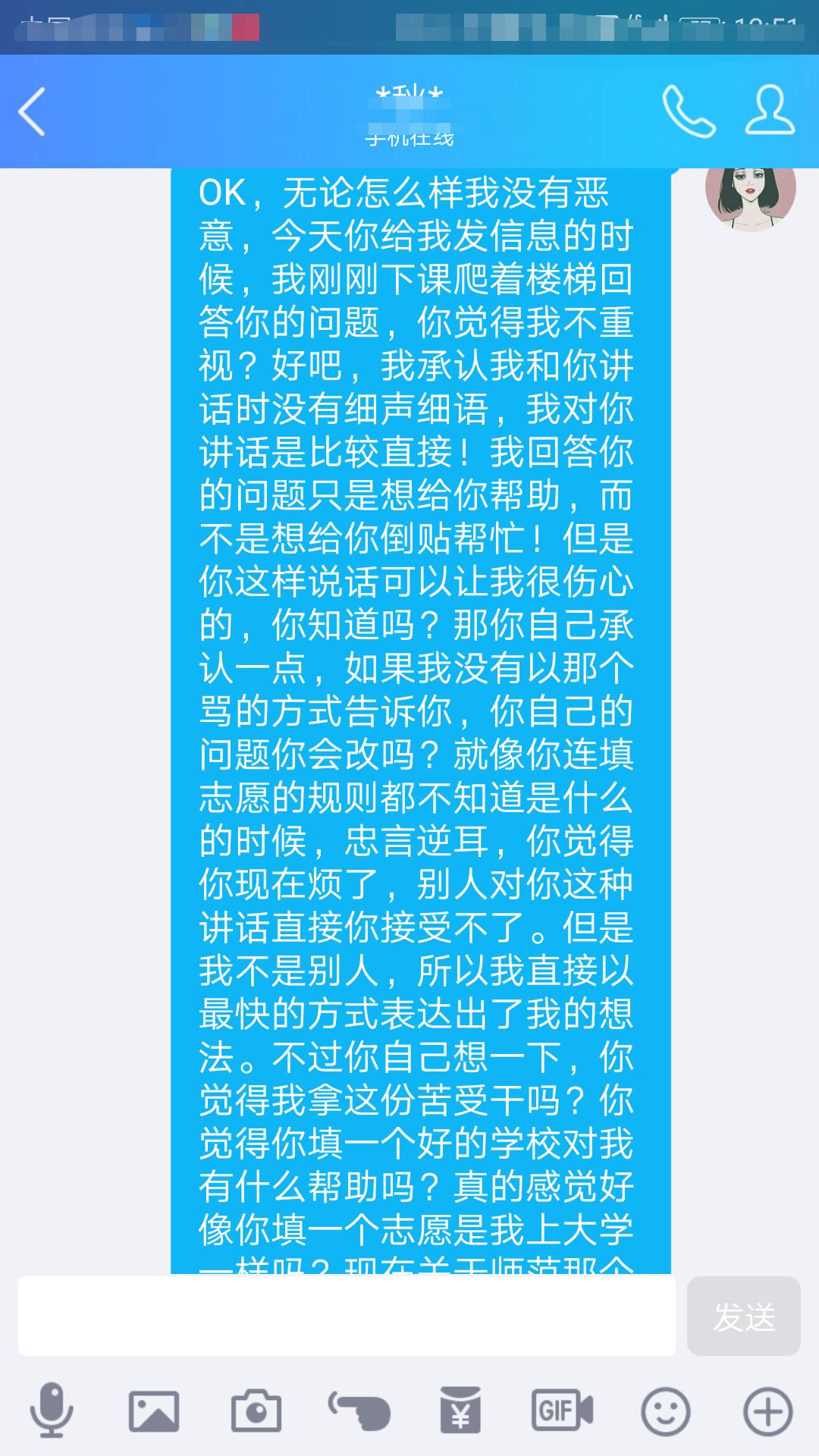The image size is (819, 1456).
Task: Record a voice message with microphone
Action: point(52,1410)
